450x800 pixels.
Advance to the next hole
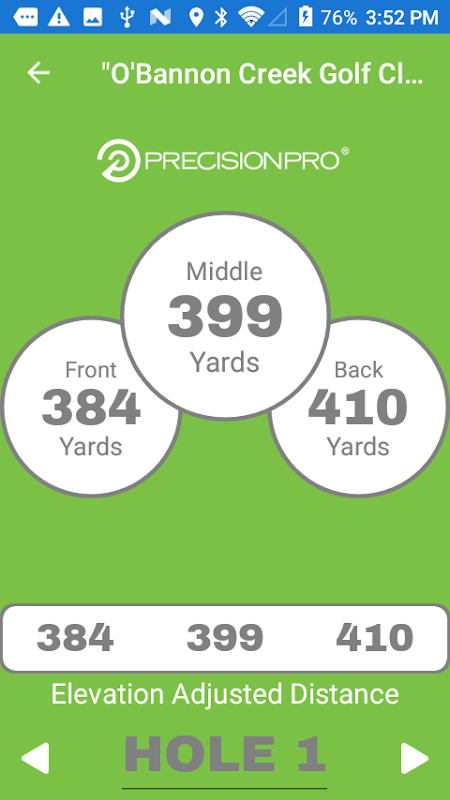click(414, 758)
